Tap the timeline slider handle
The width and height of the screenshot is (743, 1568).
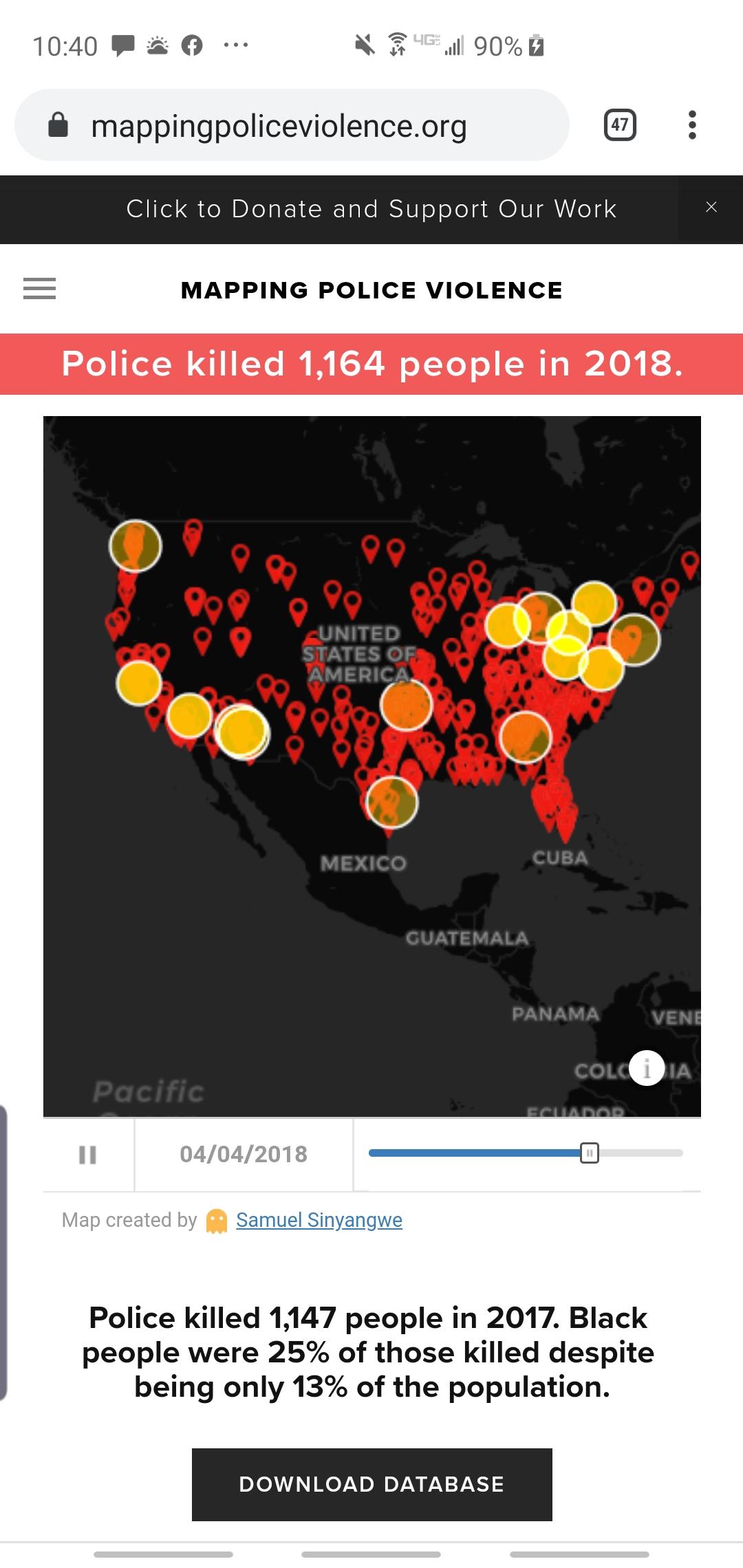tap(590, 1153)
